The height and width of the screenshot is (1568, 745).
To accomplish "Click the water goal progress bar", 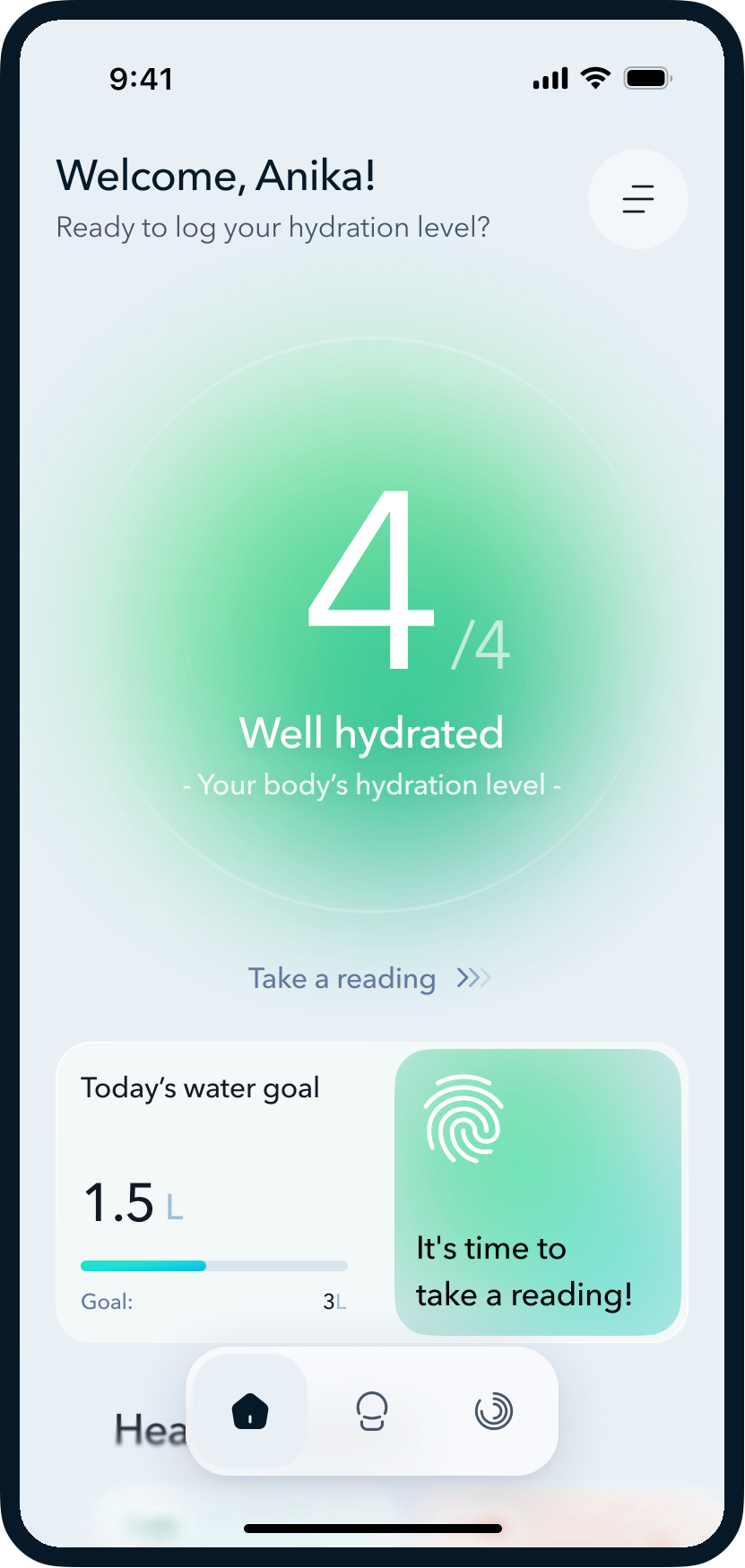I will click(x=213, y=1266).
